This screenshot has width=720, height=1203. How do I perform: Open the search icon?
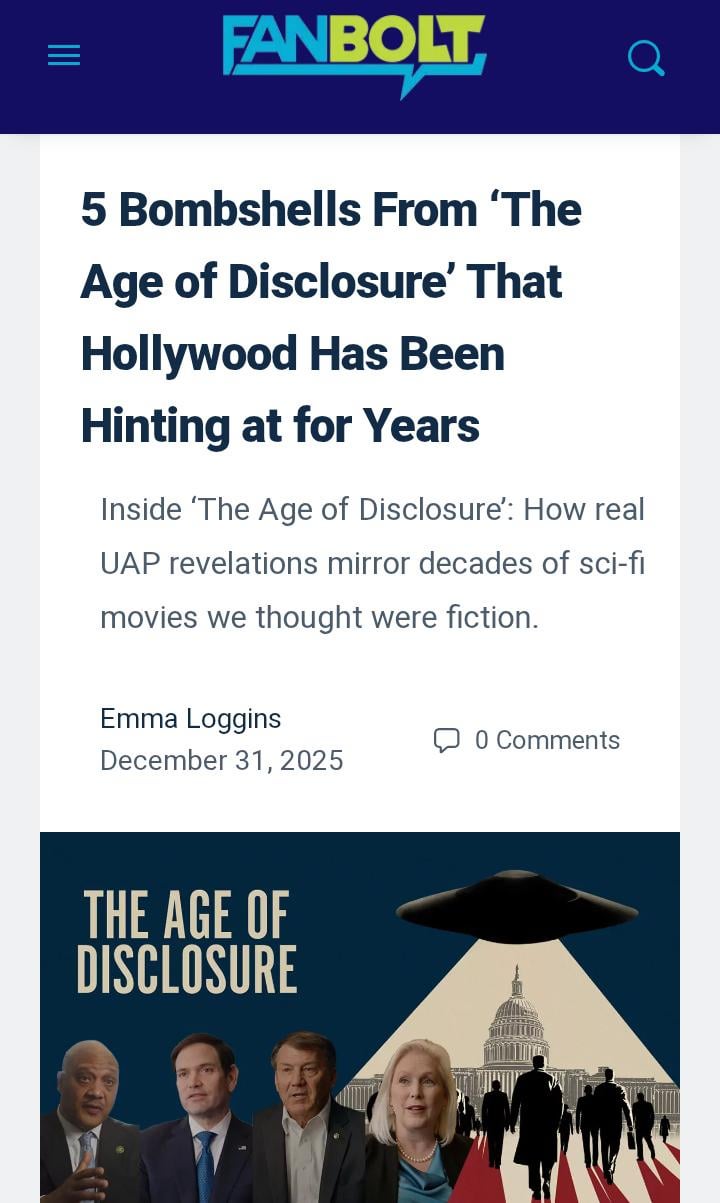[646, 58]
